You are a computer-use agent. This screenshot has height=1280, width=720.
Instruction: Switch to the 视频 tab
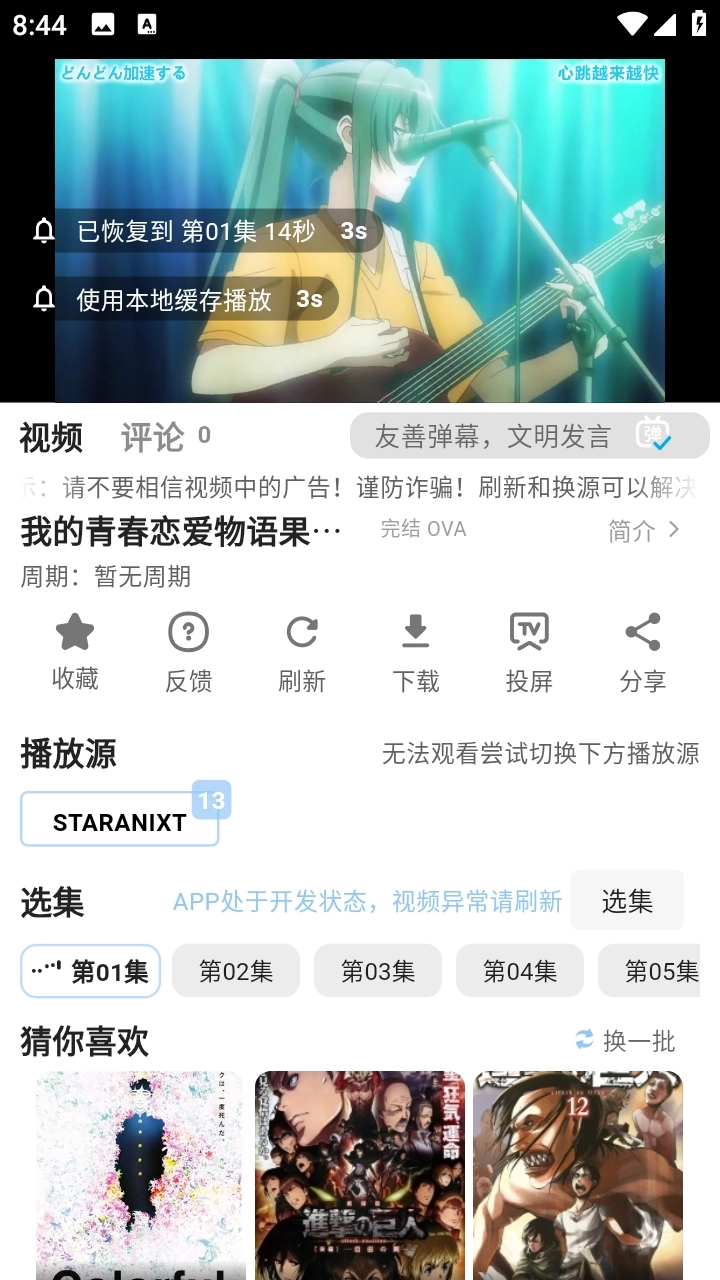coord(51,437)
